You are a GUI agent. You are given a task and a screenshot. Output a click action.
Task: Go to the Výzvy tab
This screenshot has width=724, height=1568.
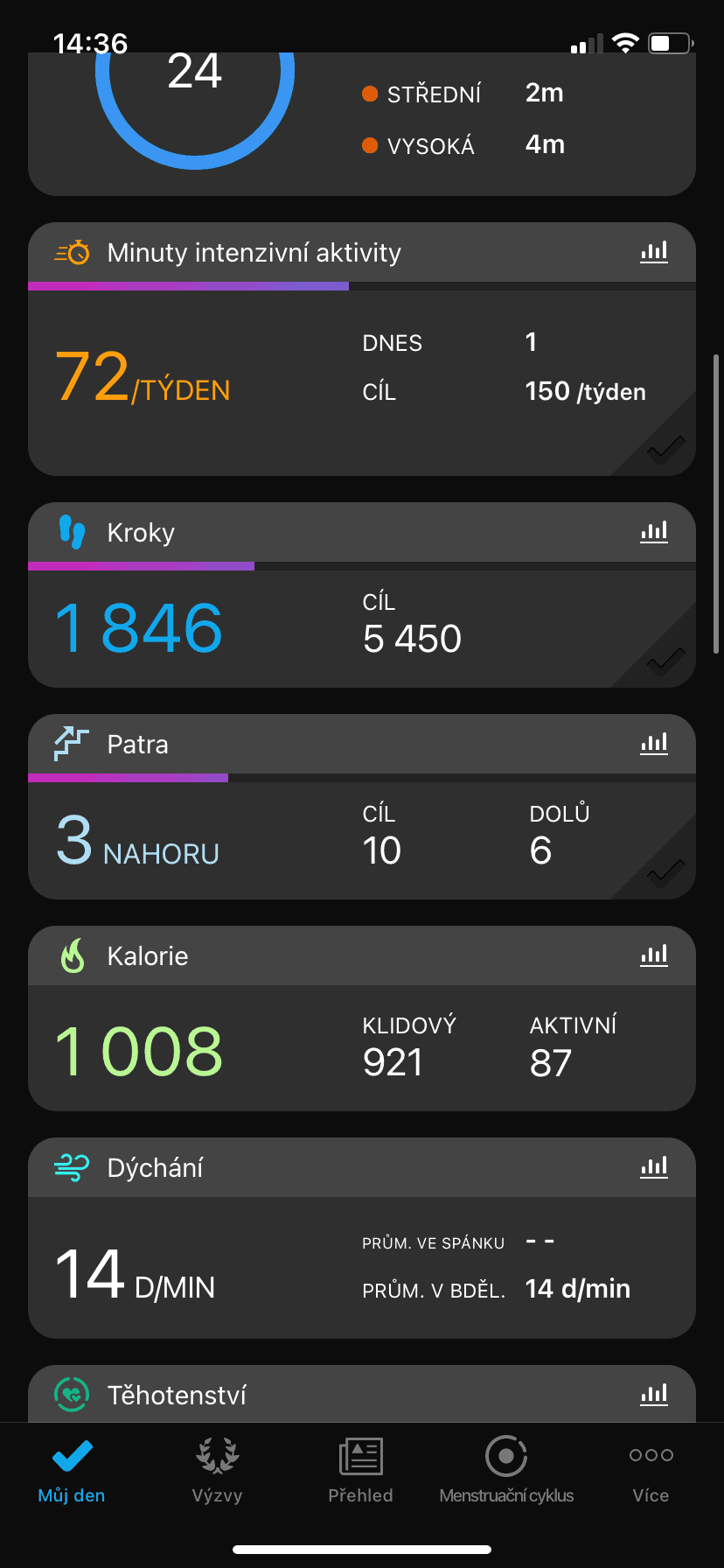217,1471
